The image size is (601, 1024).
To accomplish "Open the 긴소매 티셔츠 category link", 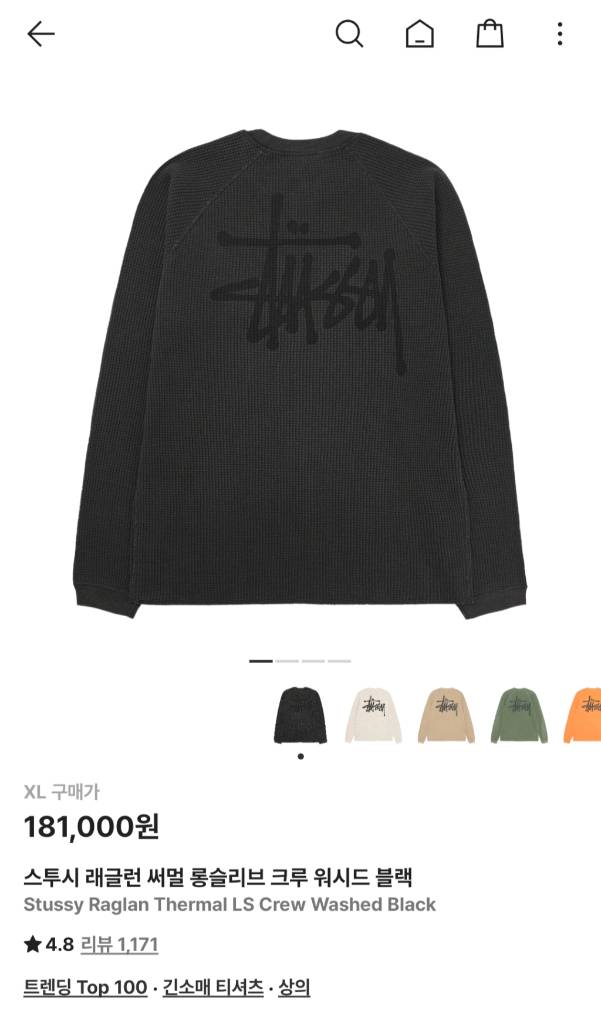I will pyautogui.click(x=211, y=988).
